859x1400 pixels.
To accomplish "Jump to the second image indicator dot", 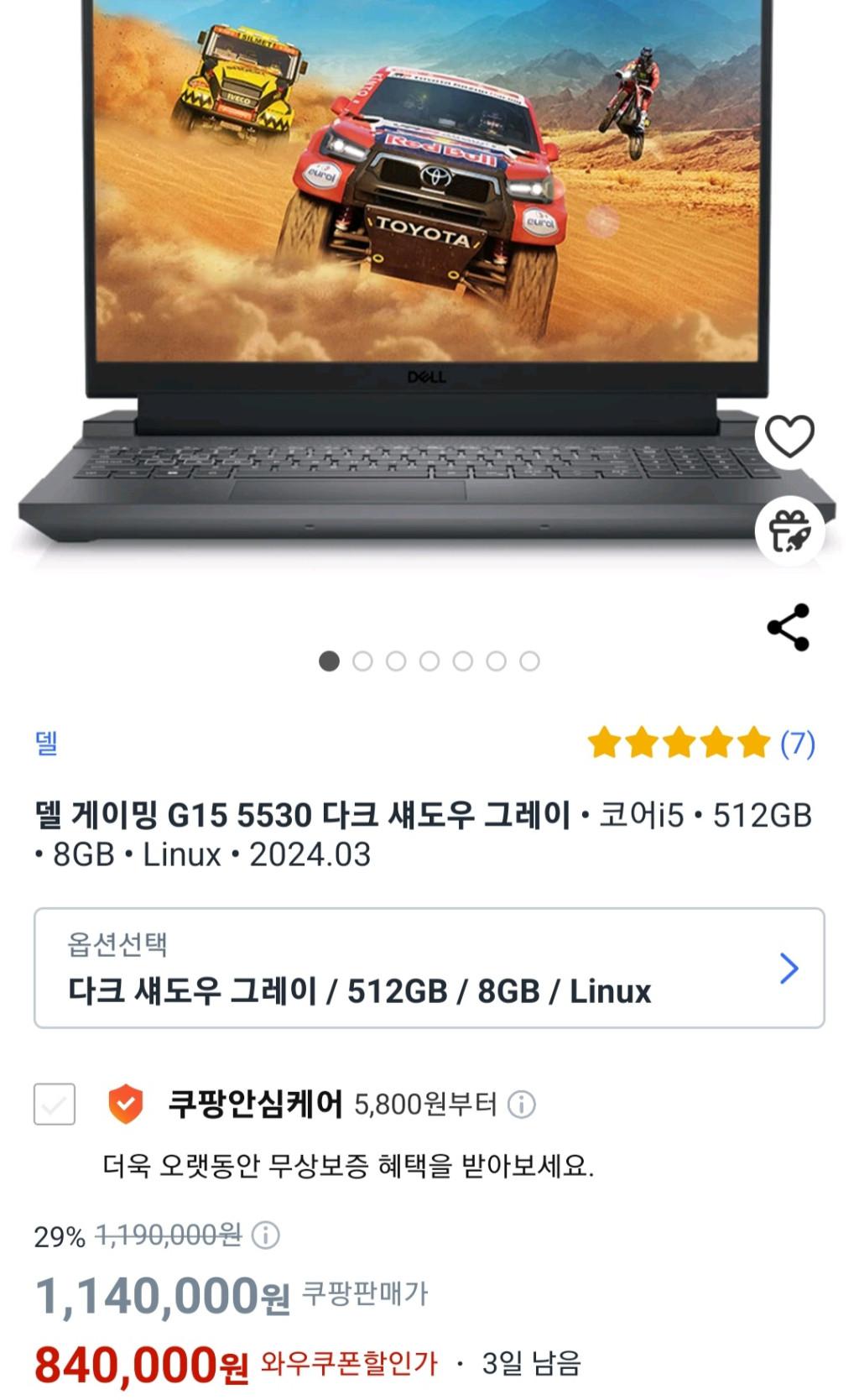I will 362,661.
